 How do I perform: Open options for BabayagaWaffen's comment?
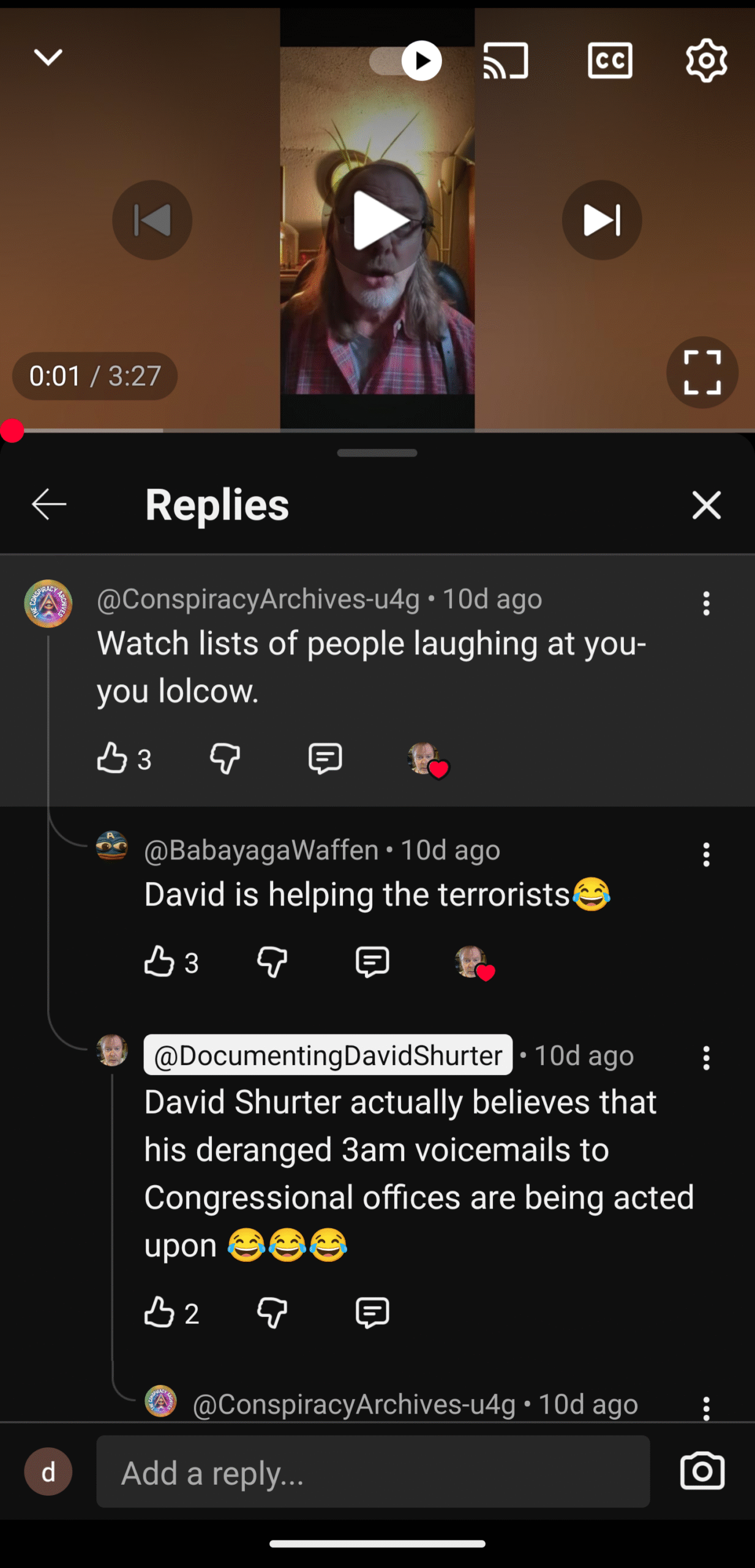(x=706, y=854)
